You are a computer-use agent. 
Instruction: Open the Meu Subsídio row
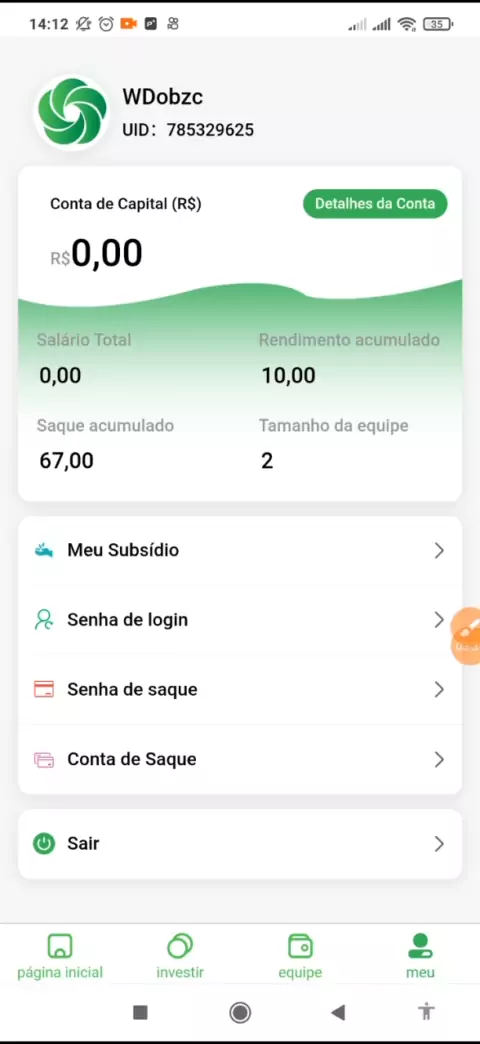(240, 551)
